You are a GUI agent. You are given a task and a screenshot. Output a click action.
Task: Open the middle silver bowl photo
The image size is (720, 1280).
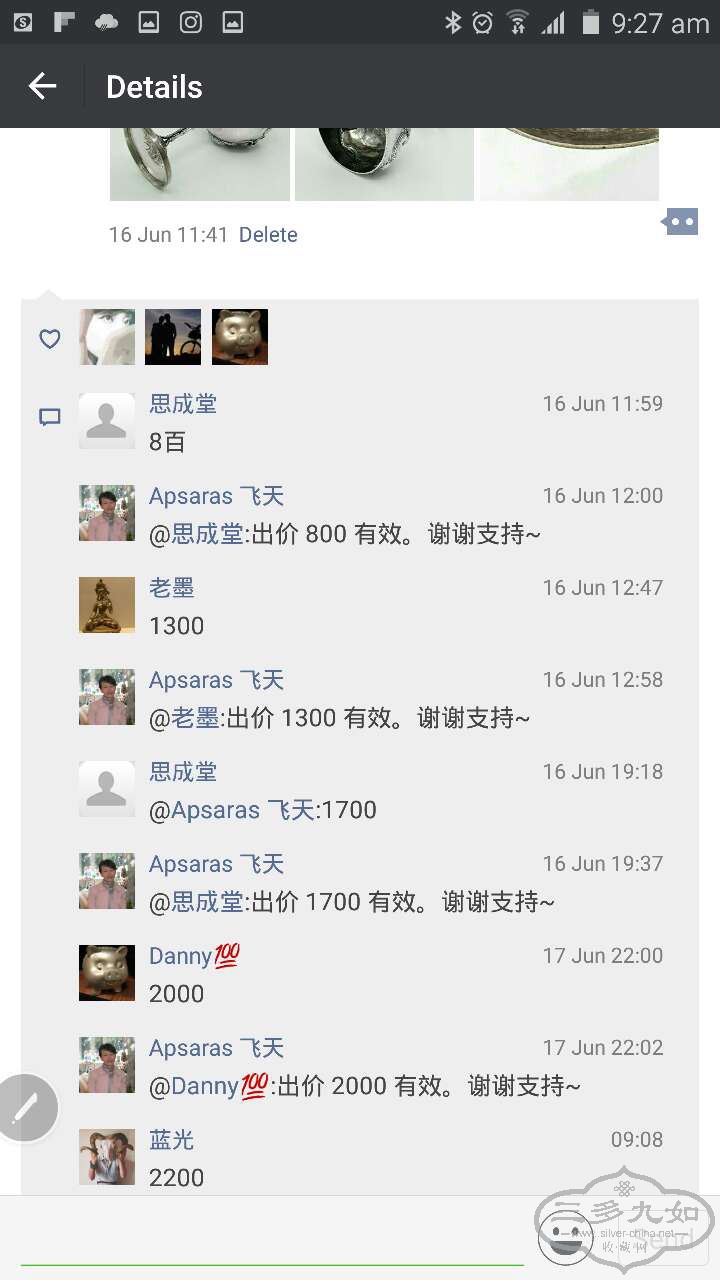point(384,164)
